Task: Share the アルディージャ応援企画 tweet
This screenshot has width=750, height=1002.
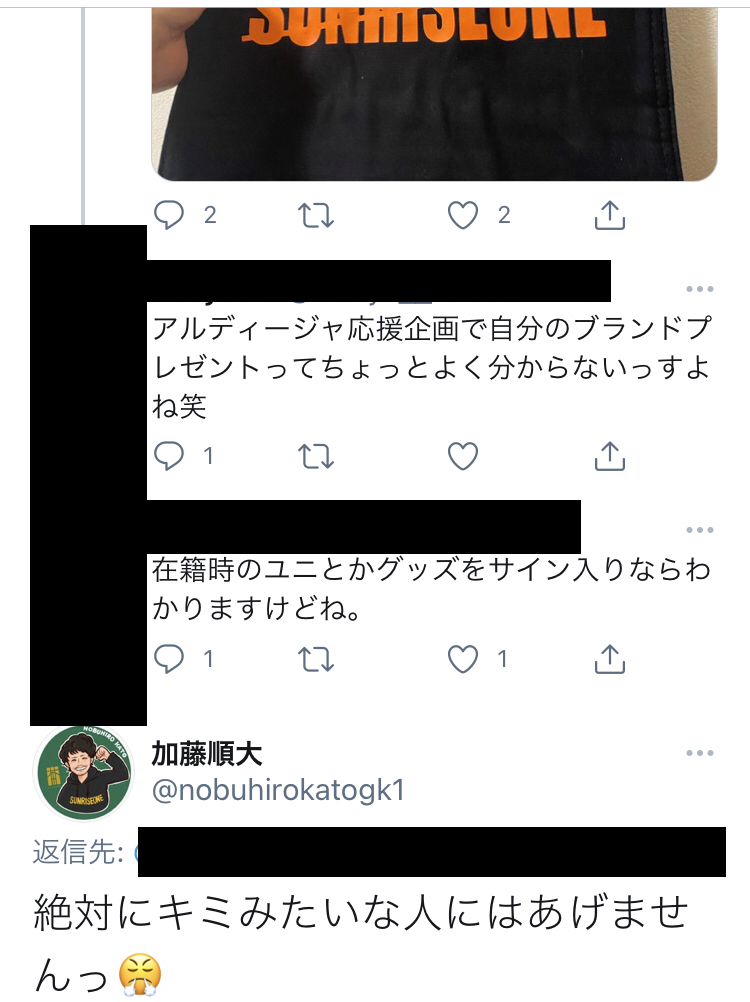Action: tap(609, 457)
